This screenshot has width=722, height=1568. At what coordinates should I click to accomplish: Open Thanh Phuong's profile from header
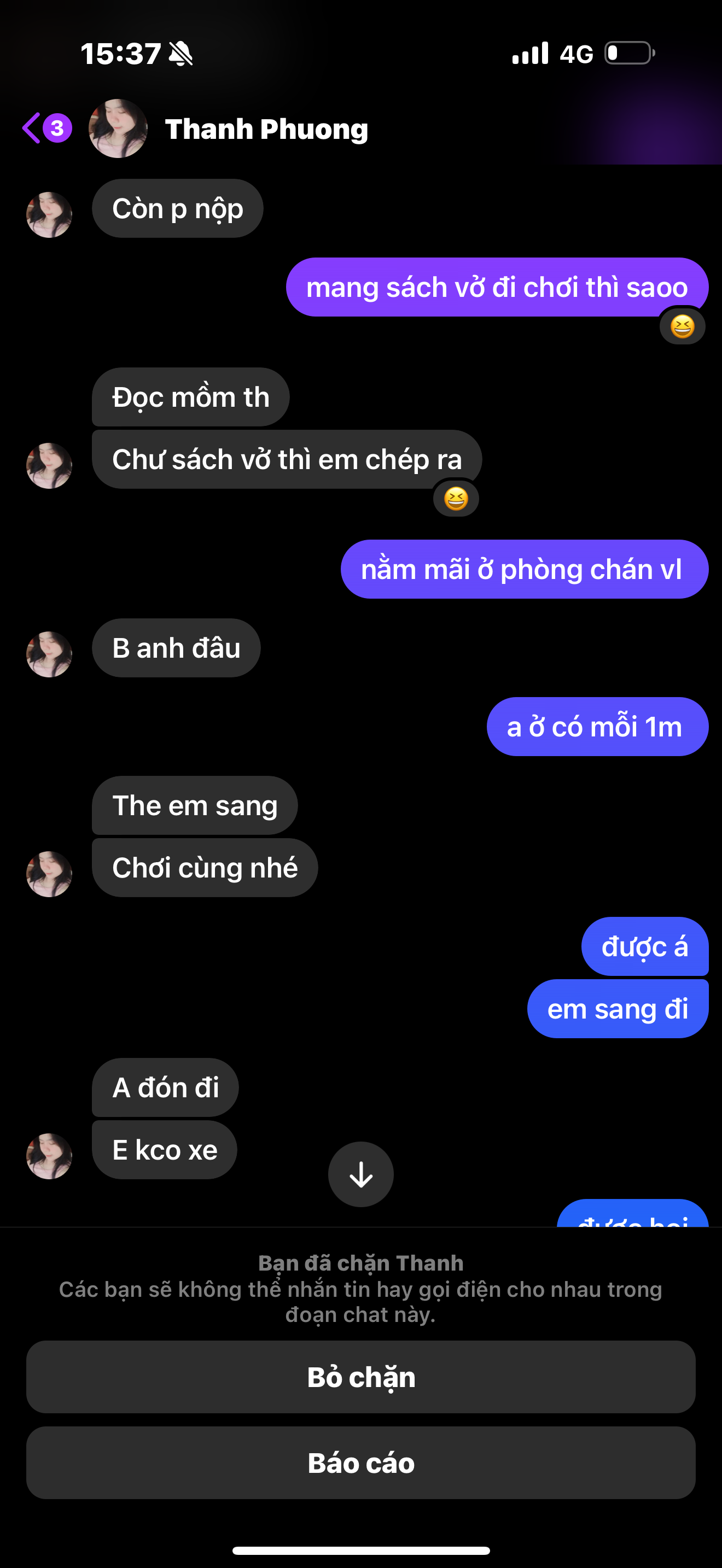(265, 129)
